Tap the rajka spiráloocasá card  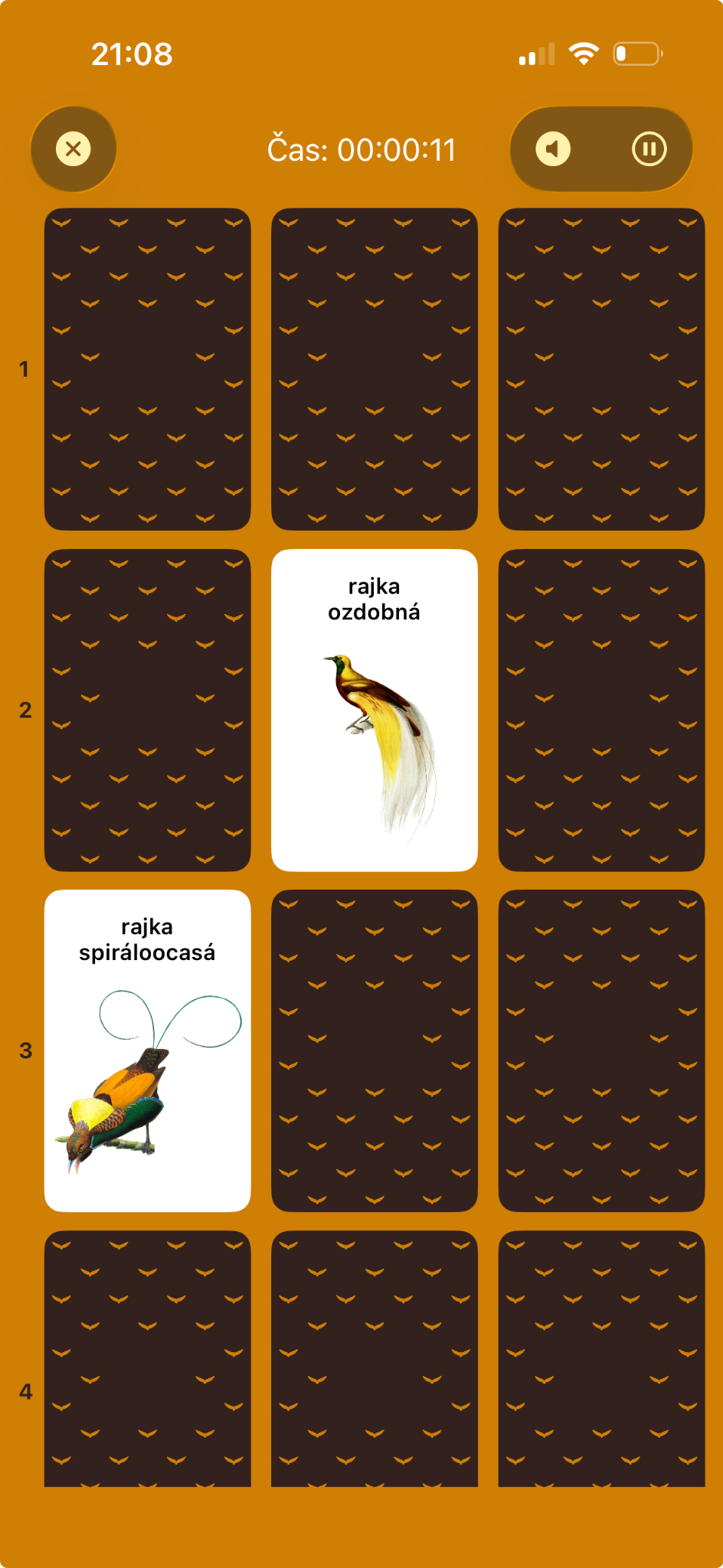pyautogui.click(x=147, y=1050)
